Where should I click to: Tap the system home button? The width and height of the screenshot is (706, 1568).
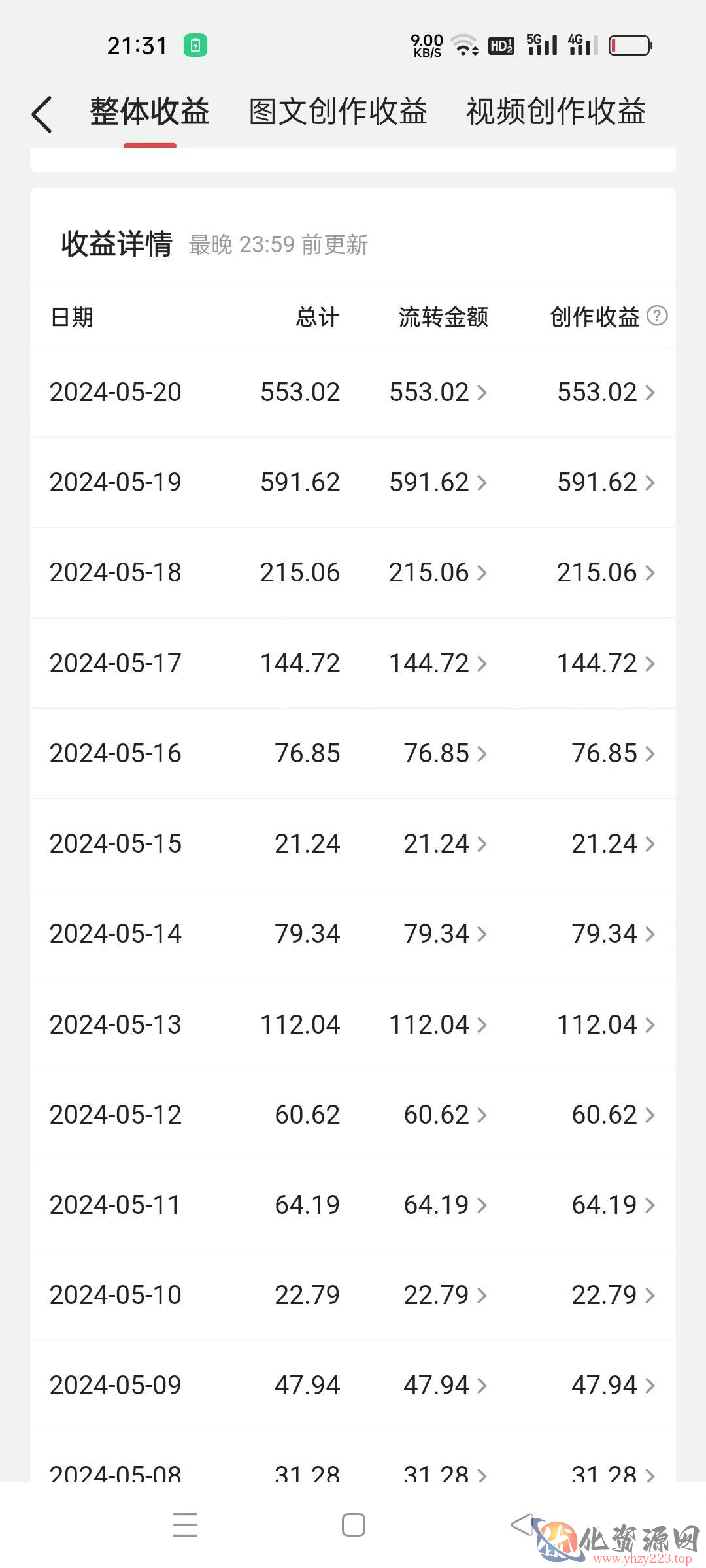click(x=354, y=1525)
